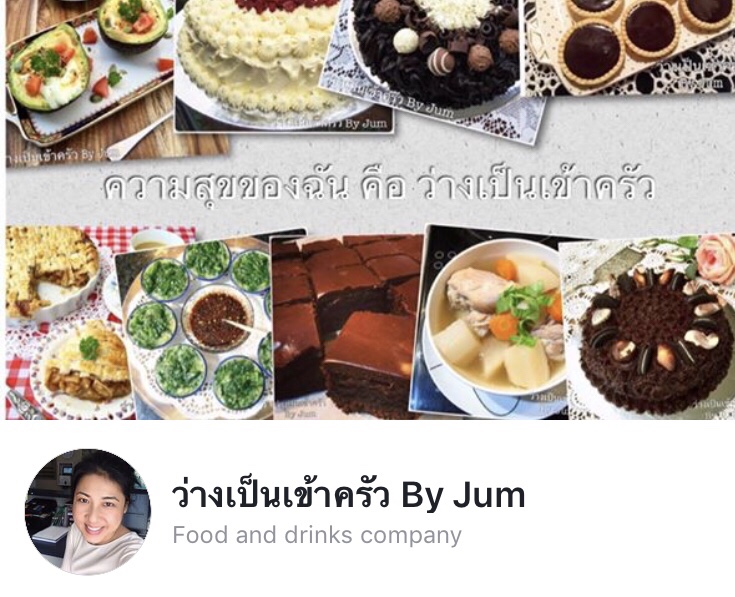This screenshot has height=597, width=735.
Task: Open the page's cover photo collage
Action: tap(367, 210)
